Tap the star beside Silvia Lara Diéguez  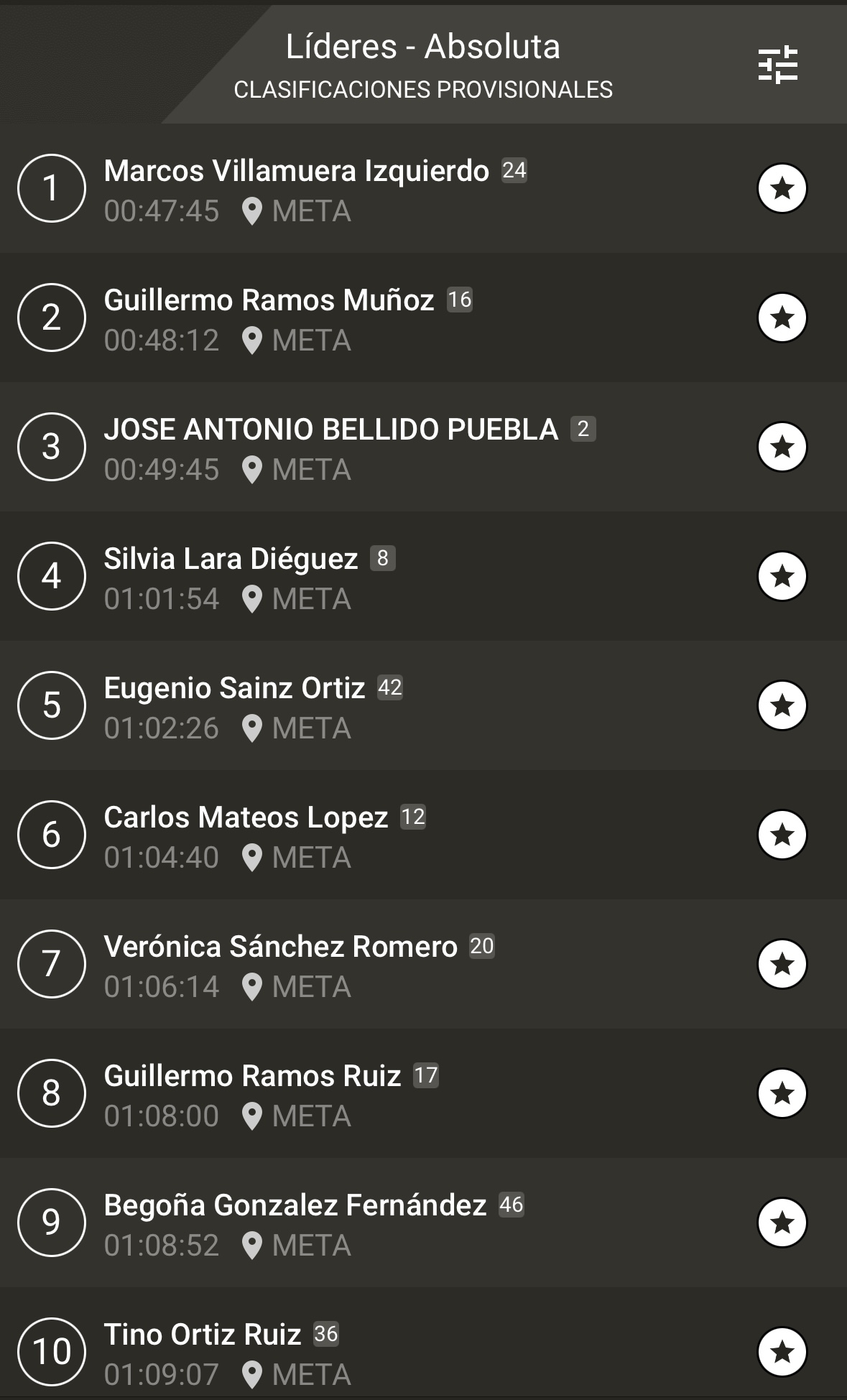coord(782,576)
